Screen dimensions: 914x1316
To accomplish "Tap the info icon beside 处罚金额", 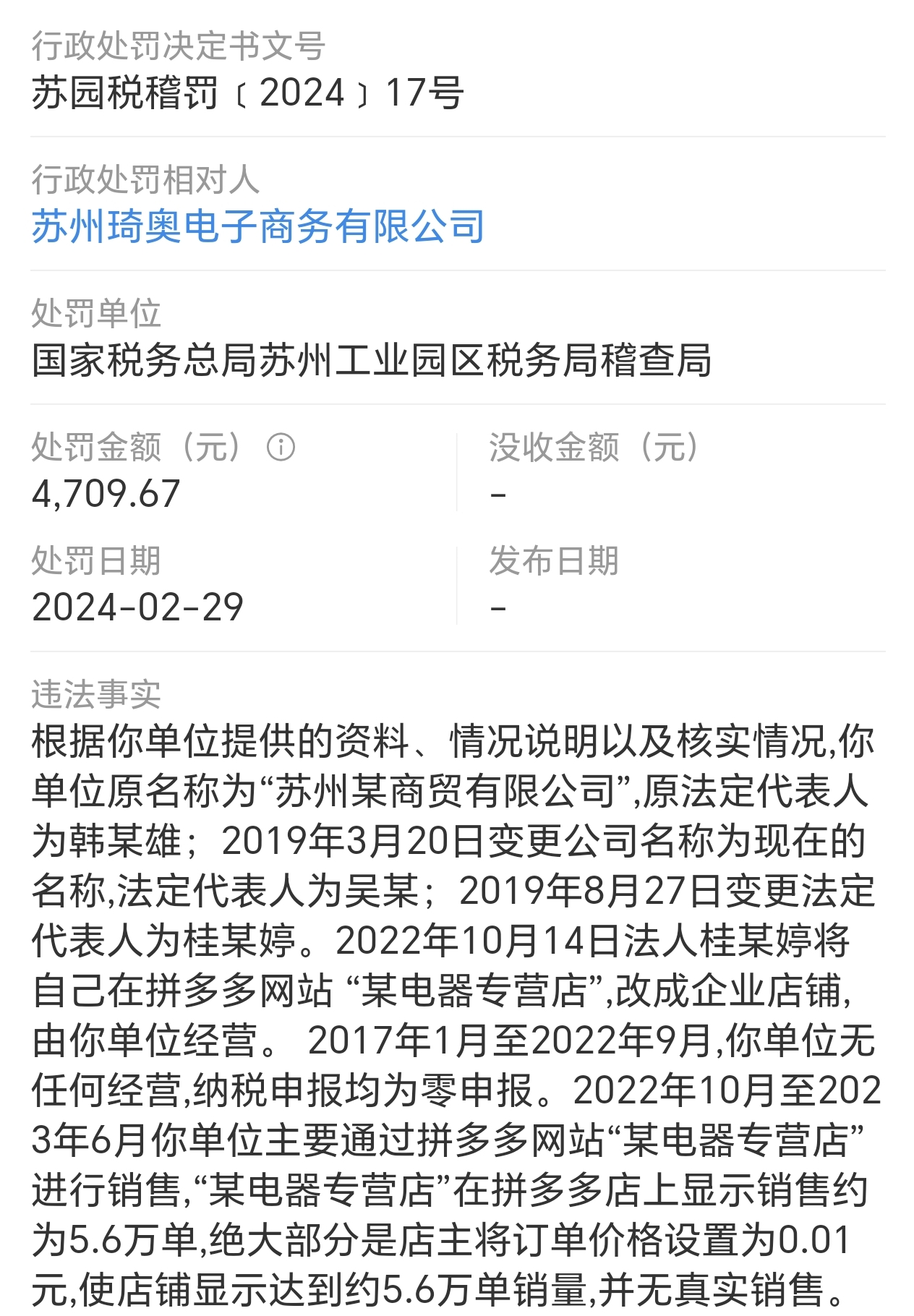I will [x=281, y=448].
